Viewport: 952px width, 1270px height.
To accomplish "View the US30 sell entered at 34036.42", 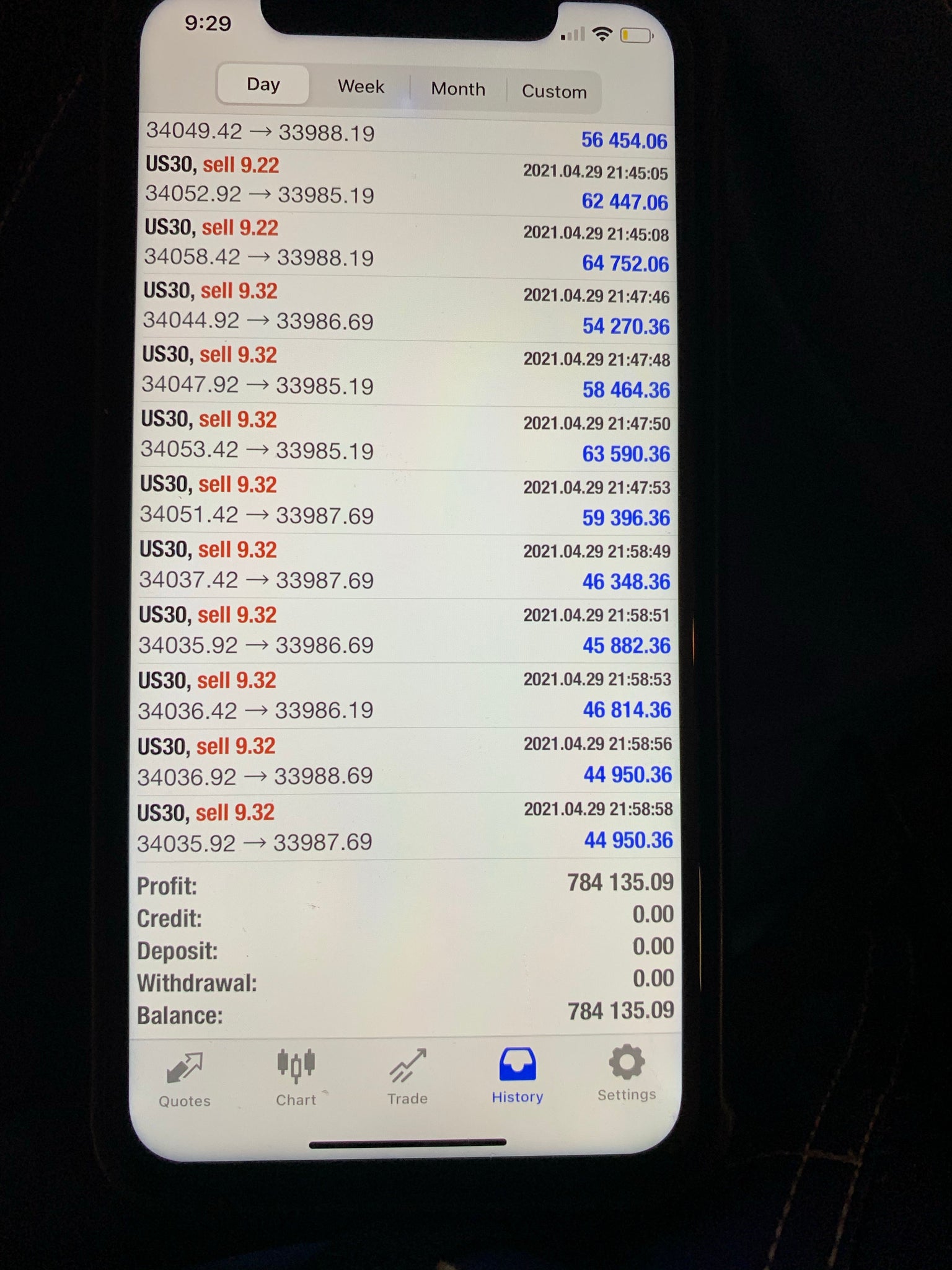I will click(406, 695).
